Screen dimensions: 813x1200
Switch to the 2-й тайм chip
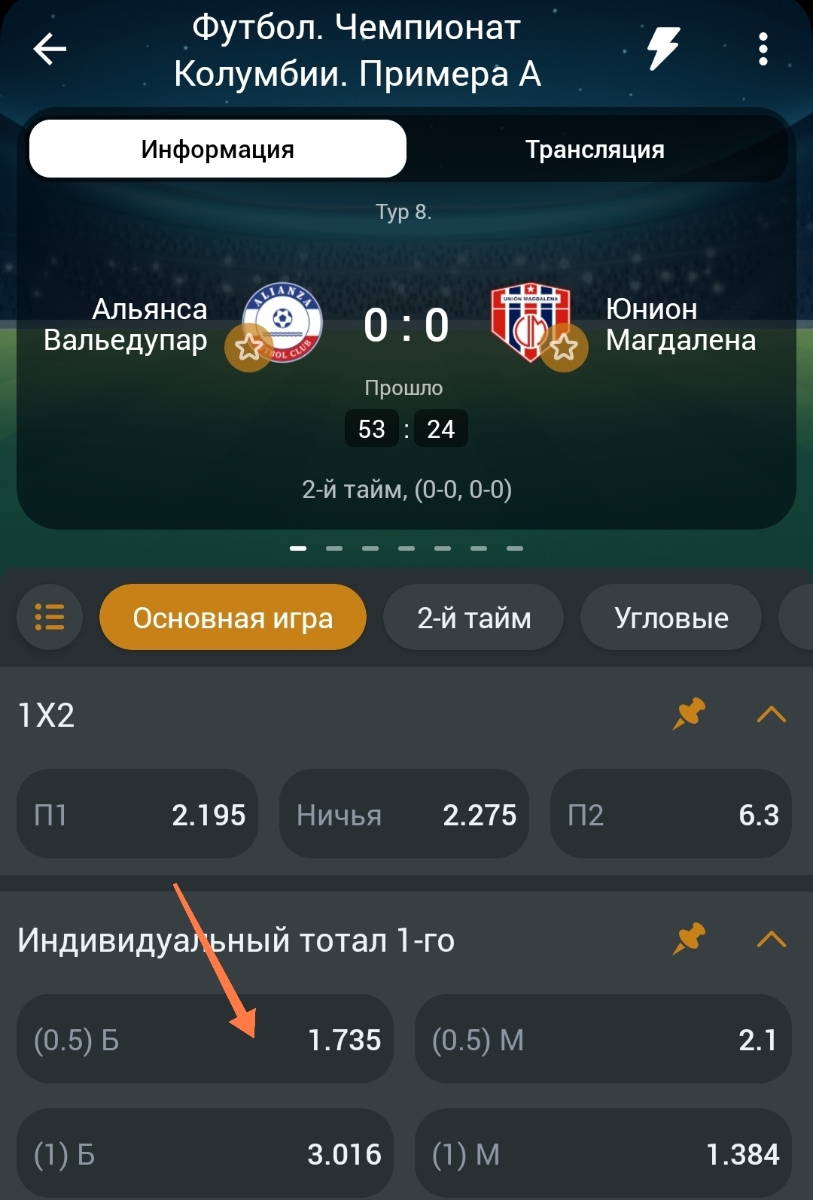point(473,618)
